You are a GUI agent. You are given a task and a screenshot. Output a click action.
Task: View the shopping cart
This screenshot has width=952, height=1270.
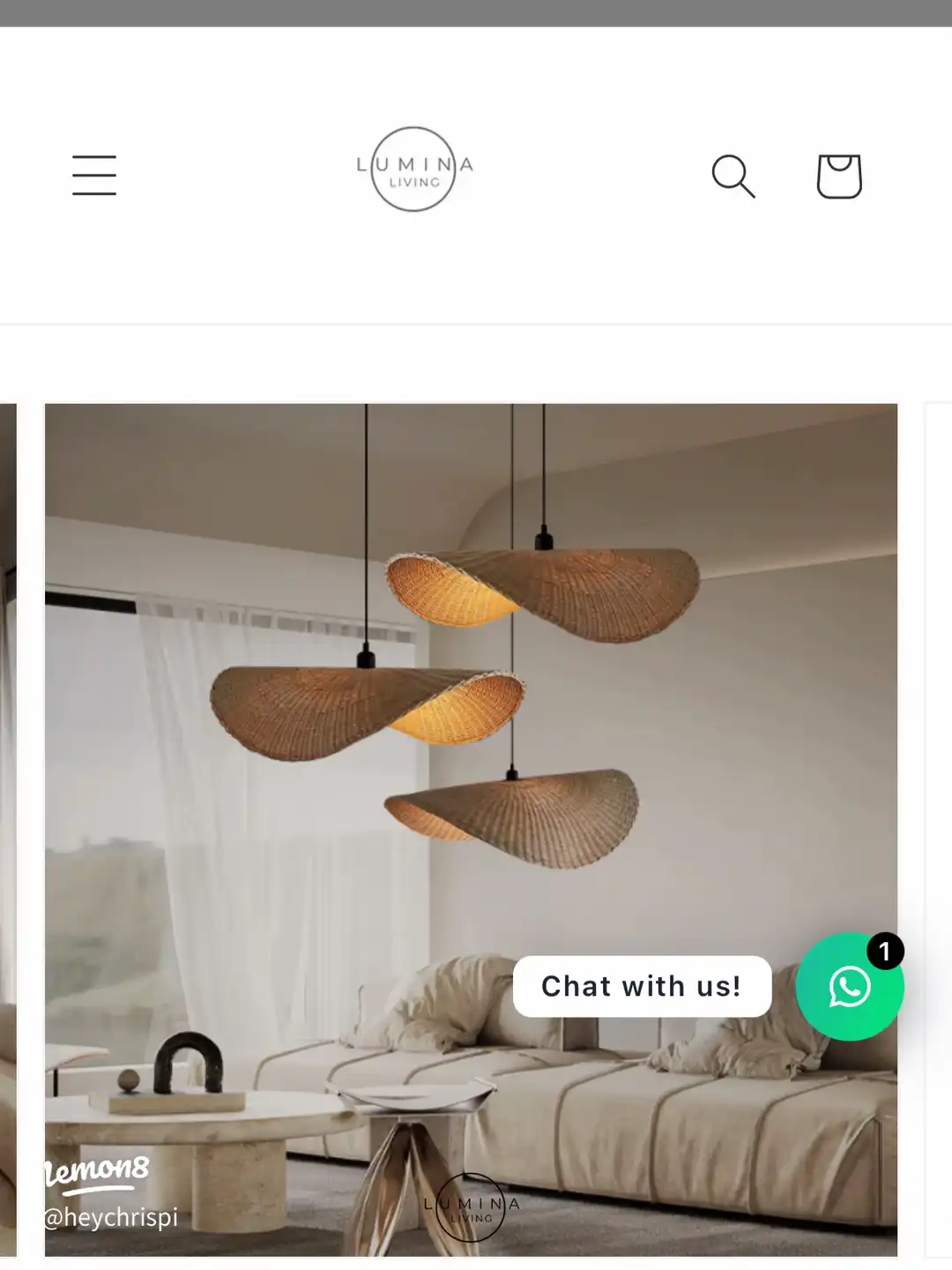(x=838, y=176)
